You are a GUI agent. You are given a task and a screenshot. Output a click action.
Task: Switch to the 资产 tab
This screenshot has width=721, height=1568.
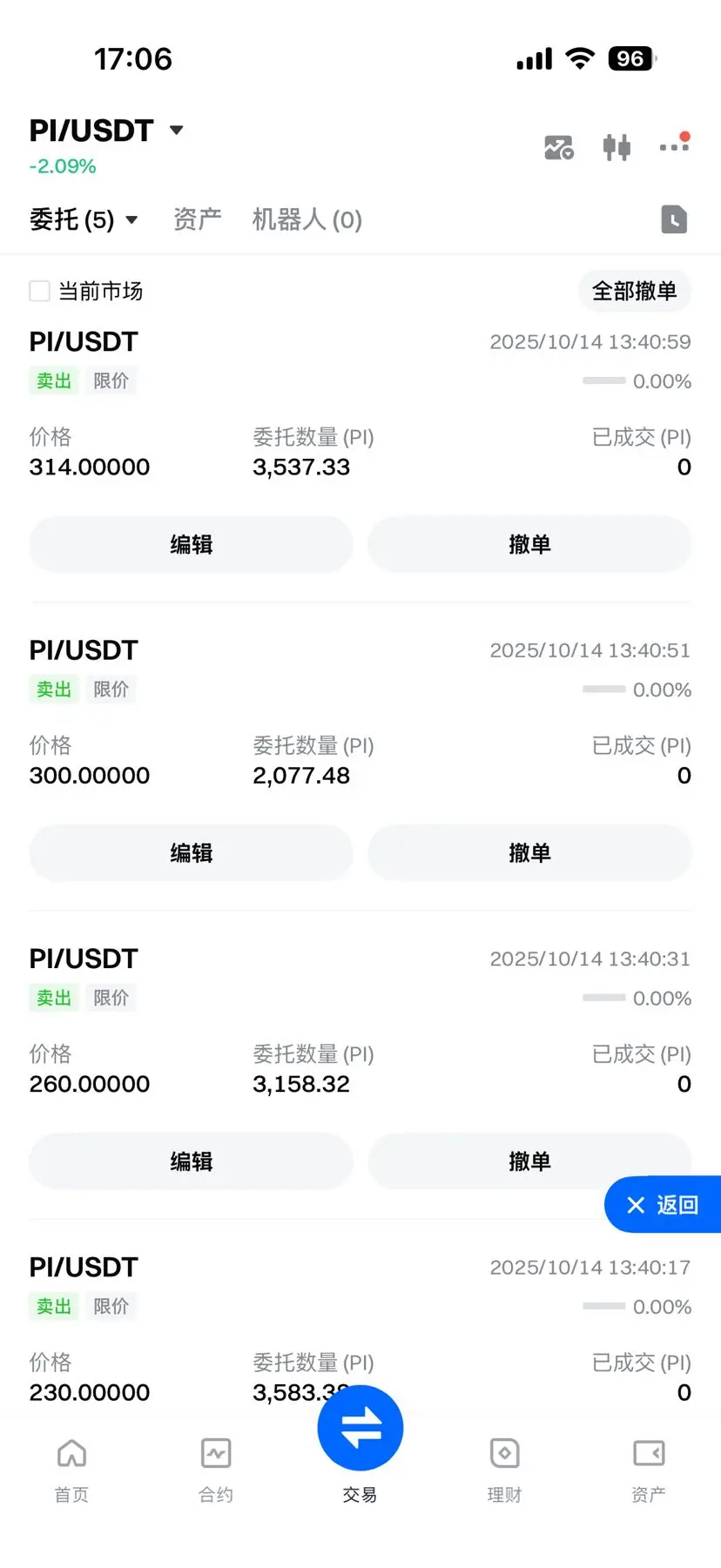click(198, 219)
